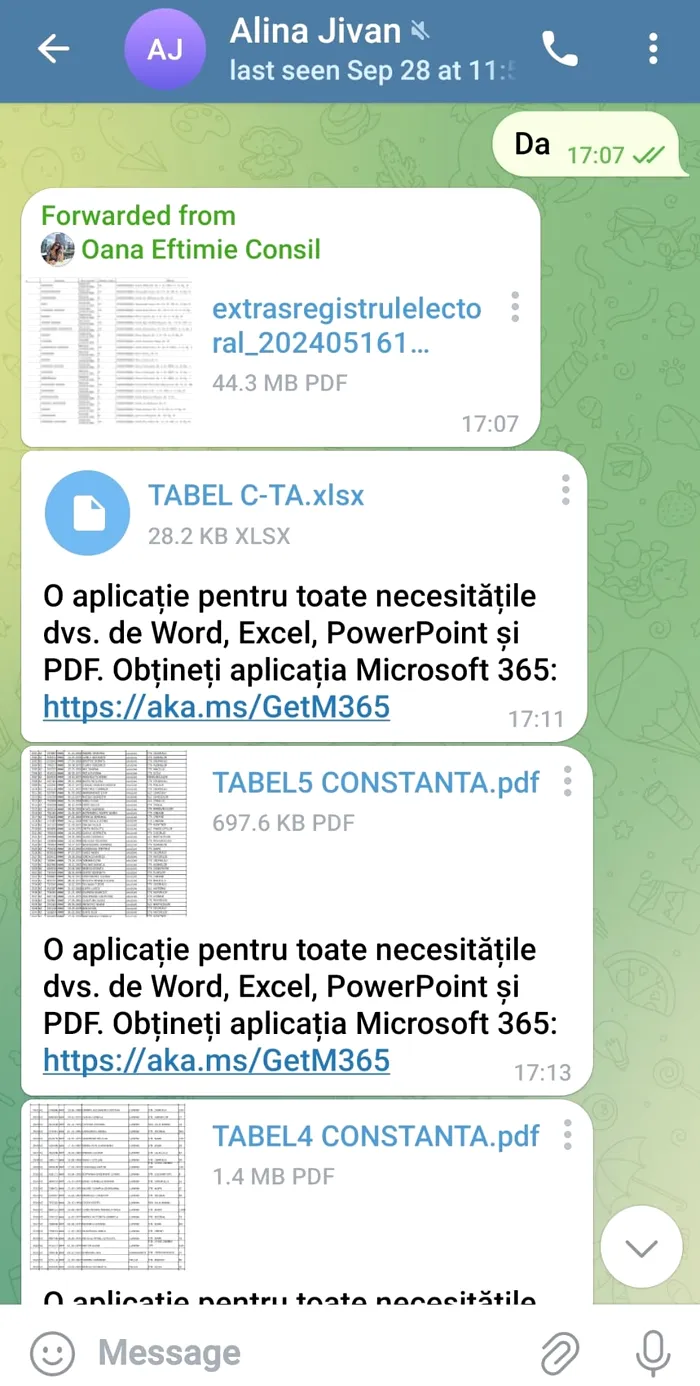Open the aka.ms/GetM365 link sent at 17:11
Image resolution: width=700 pixels, height=1386 pixels.
(216, 707)
